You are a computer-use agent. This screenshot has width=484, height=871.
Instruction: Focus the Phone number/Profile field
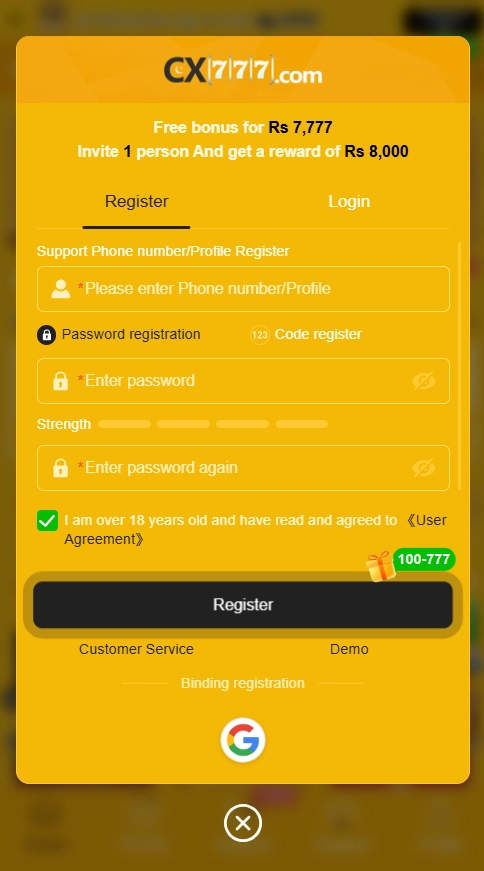(243, 289)
